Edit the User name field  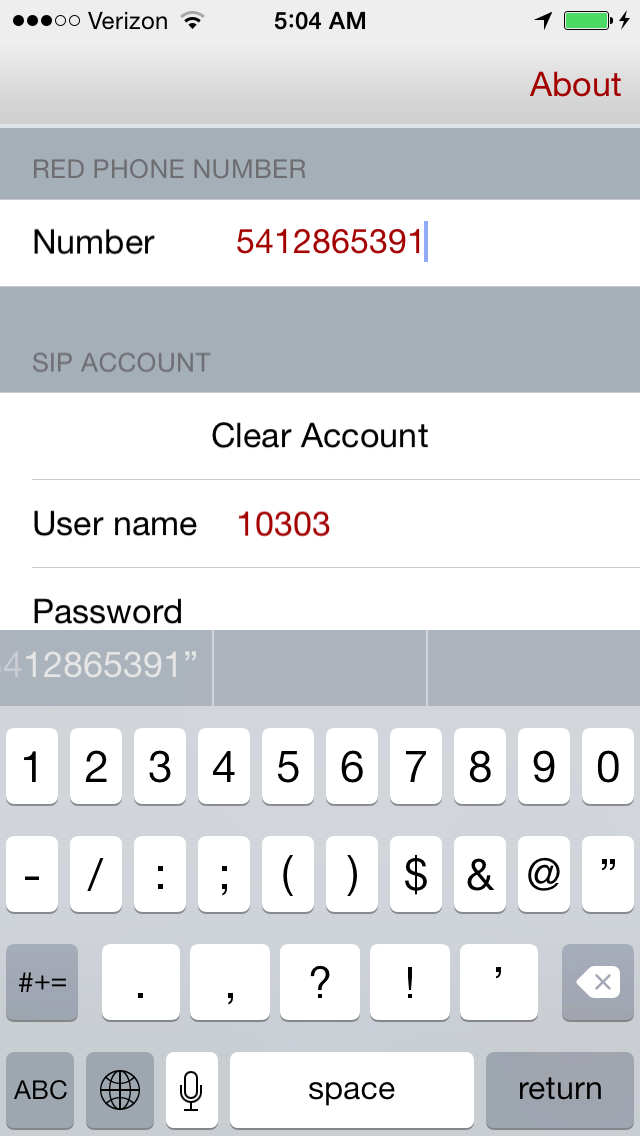[320, 524]
